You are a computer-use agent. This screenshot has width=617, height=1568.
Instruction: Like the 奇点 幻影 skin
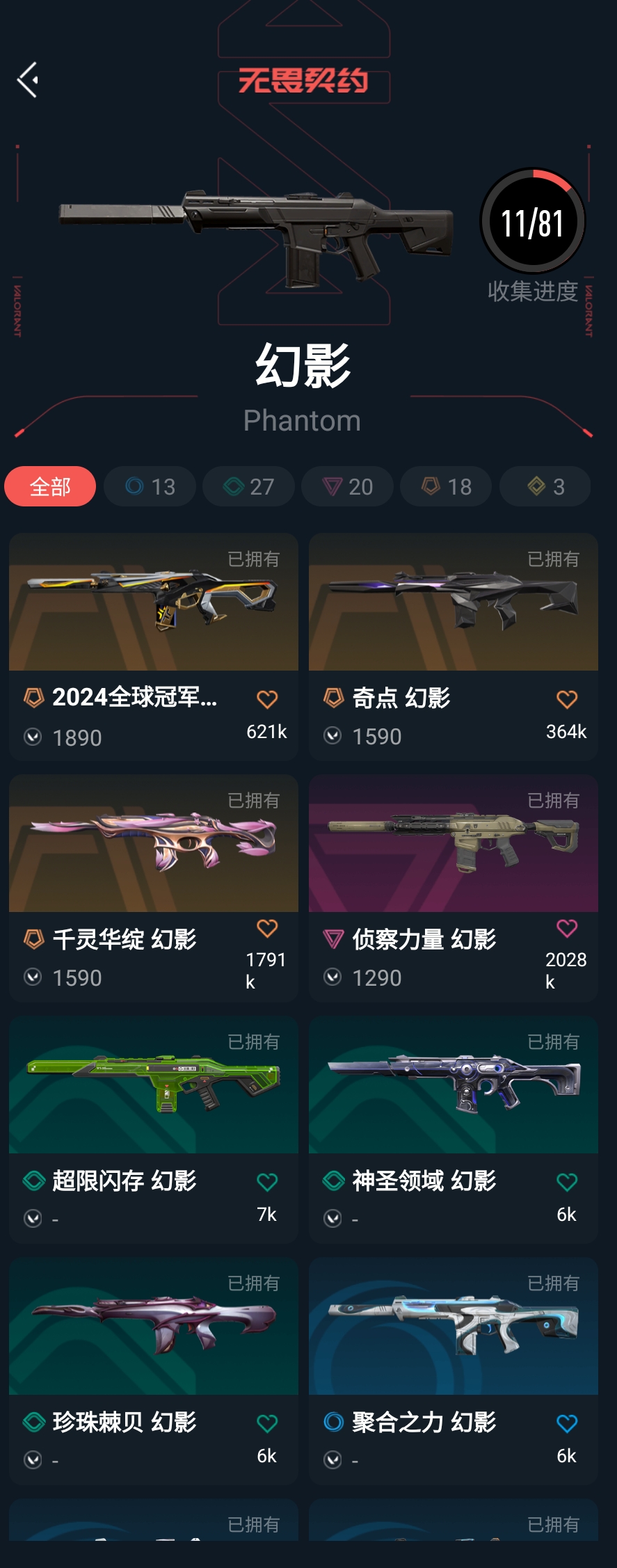pyautogui.click(x=567, y=699)
